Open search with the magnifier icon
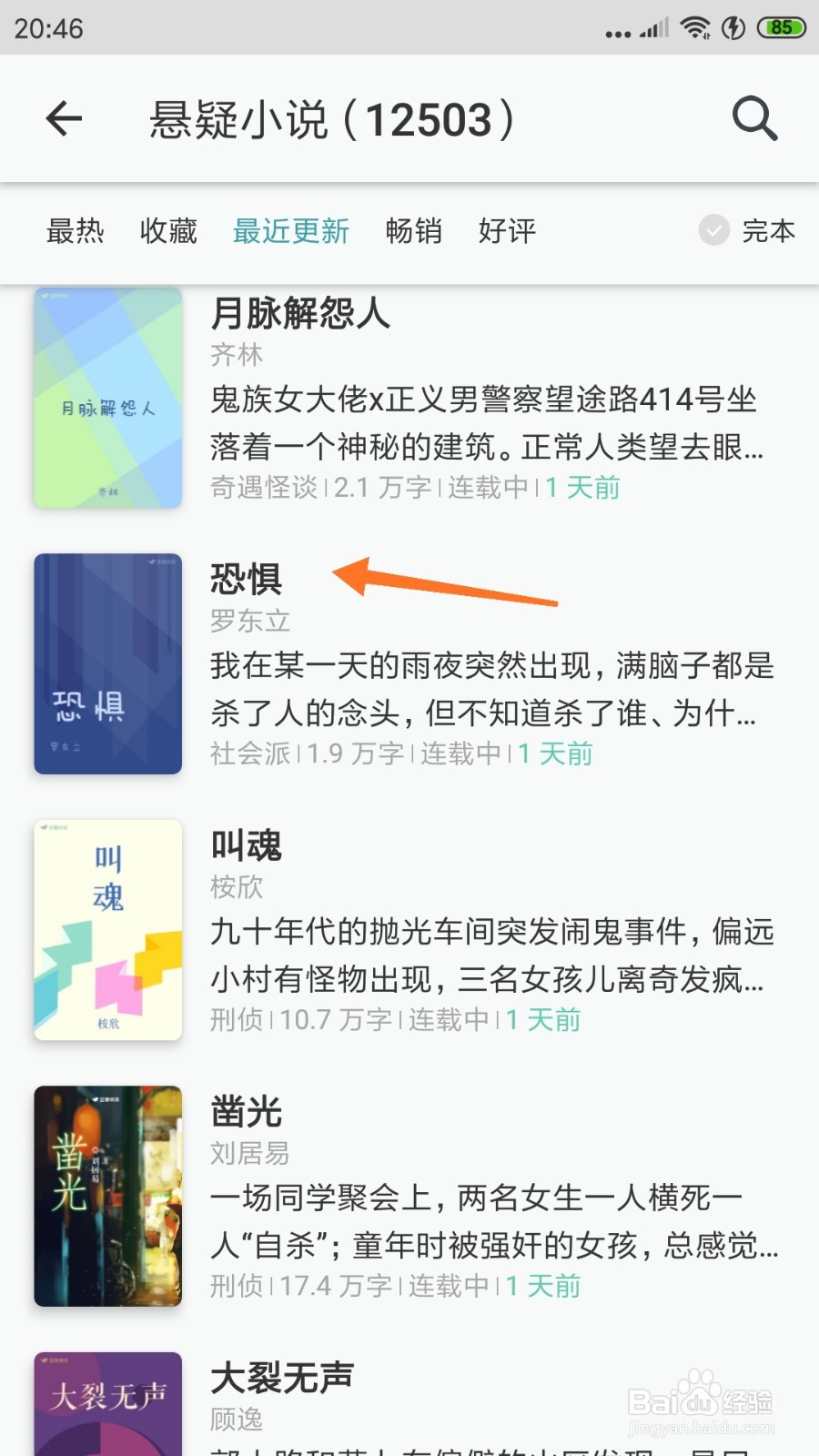Image resolution: width=819 pixels, height=1456 pixels. [753, 118]
